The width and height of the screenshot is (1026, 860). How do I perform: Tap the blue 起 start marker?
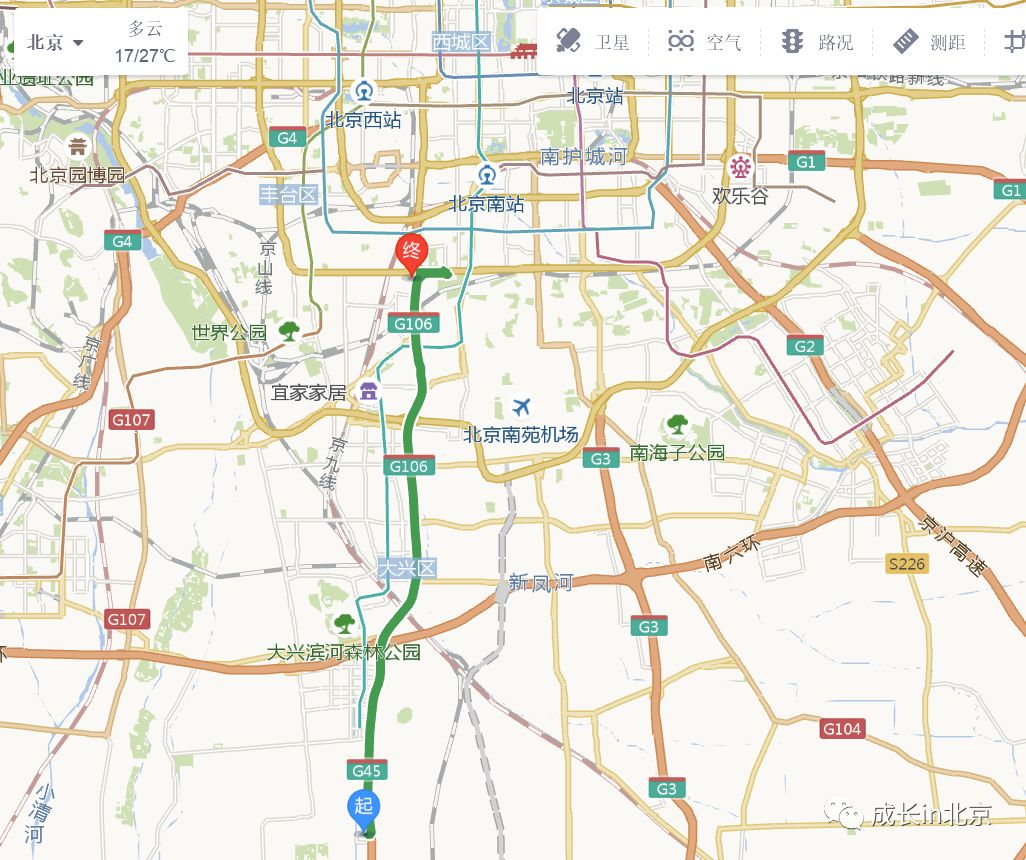pyautogui.click(x=362, y=806)
